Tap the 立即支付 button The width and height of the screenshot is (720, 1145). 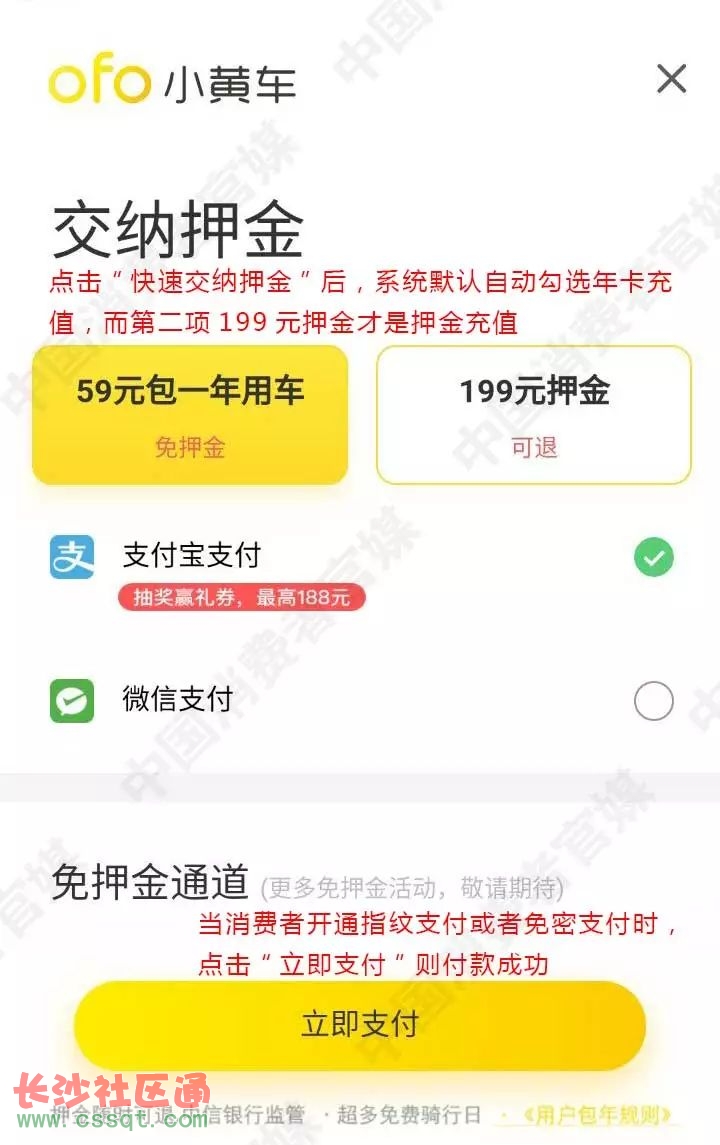click(x=360, y=1025)
